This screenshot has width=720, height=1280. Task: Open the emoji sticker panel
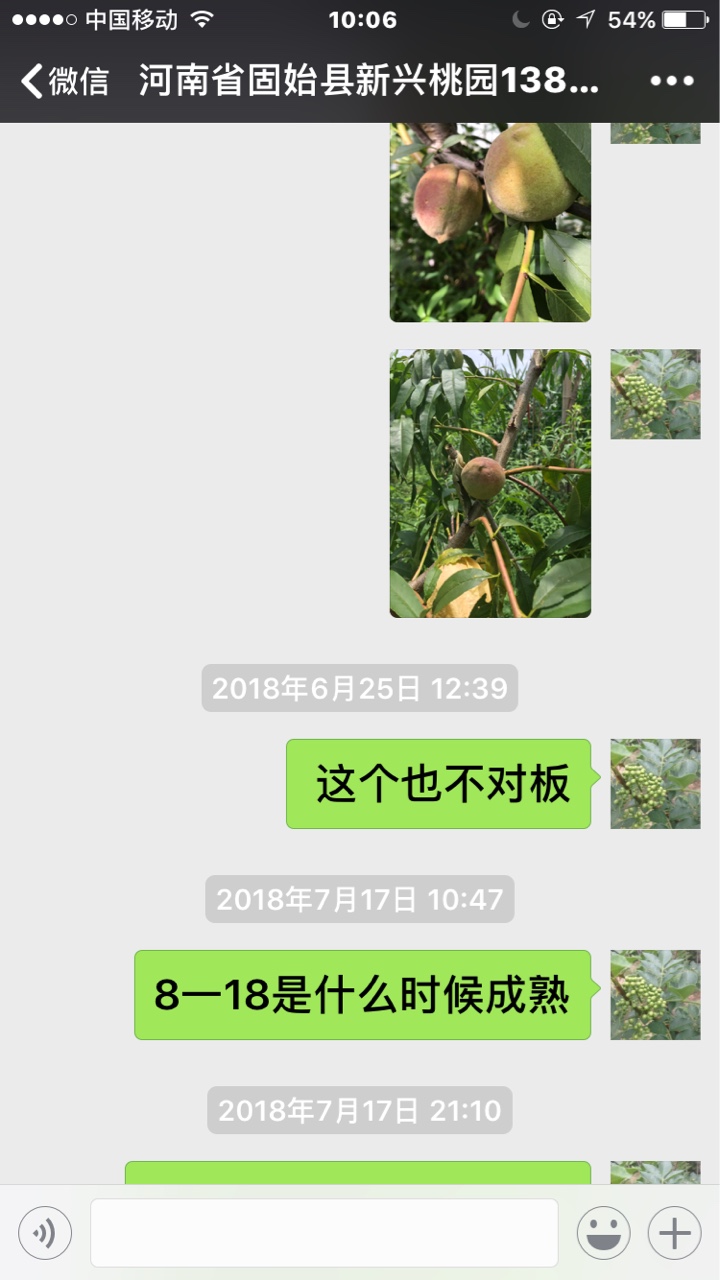603,1233
